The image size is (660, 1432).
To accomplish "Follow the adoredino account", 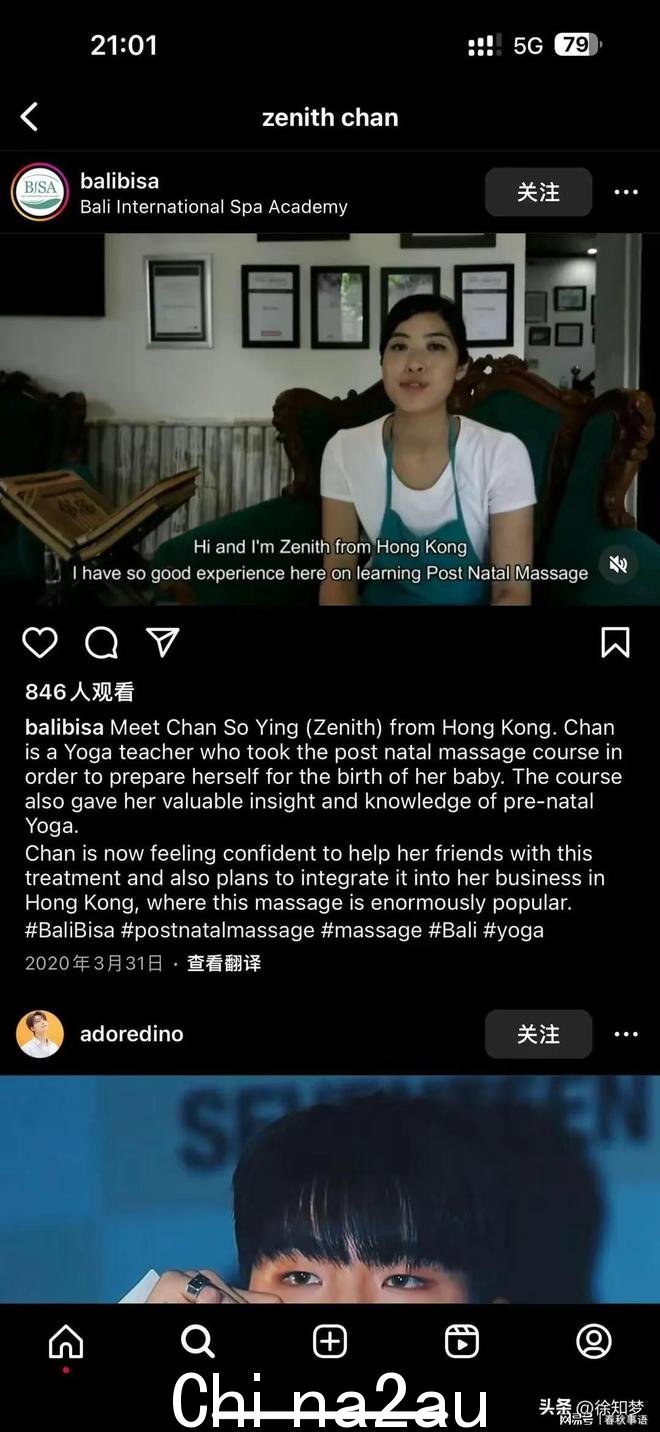I will 538,1034.
